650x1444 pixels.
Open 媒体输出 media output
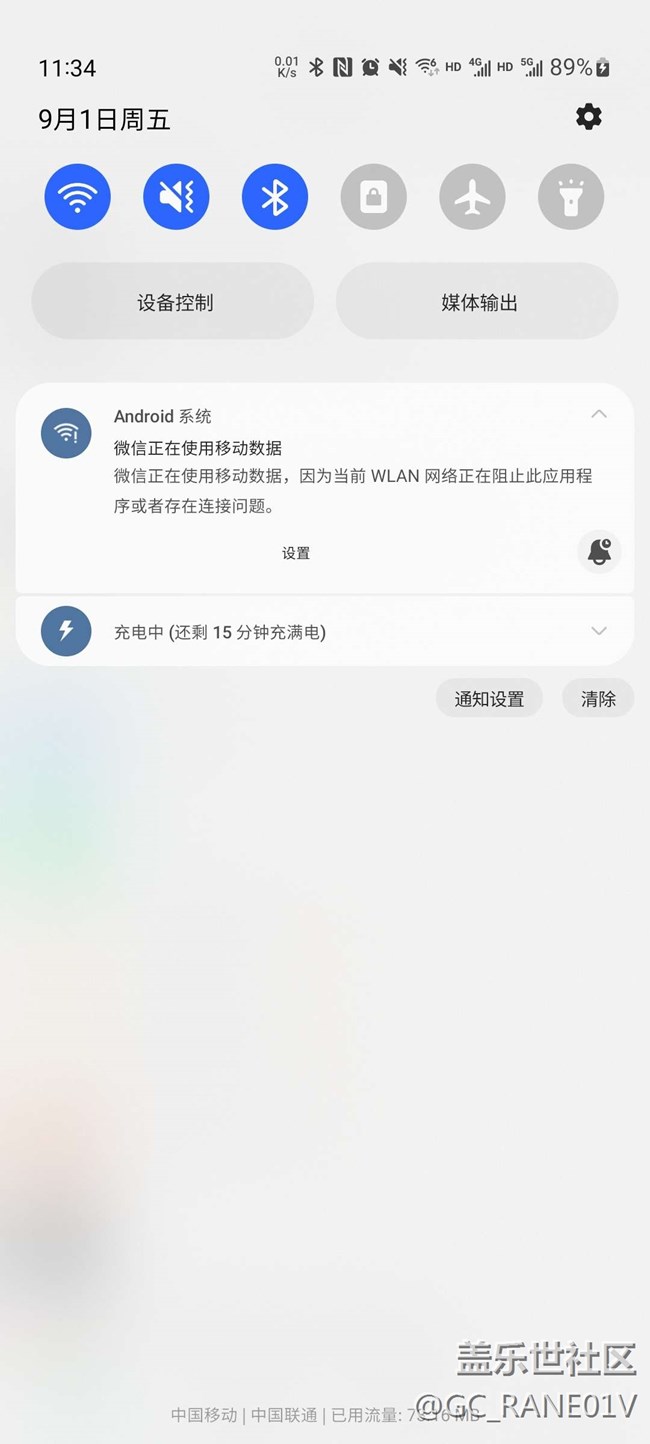(x=478, y=302)
